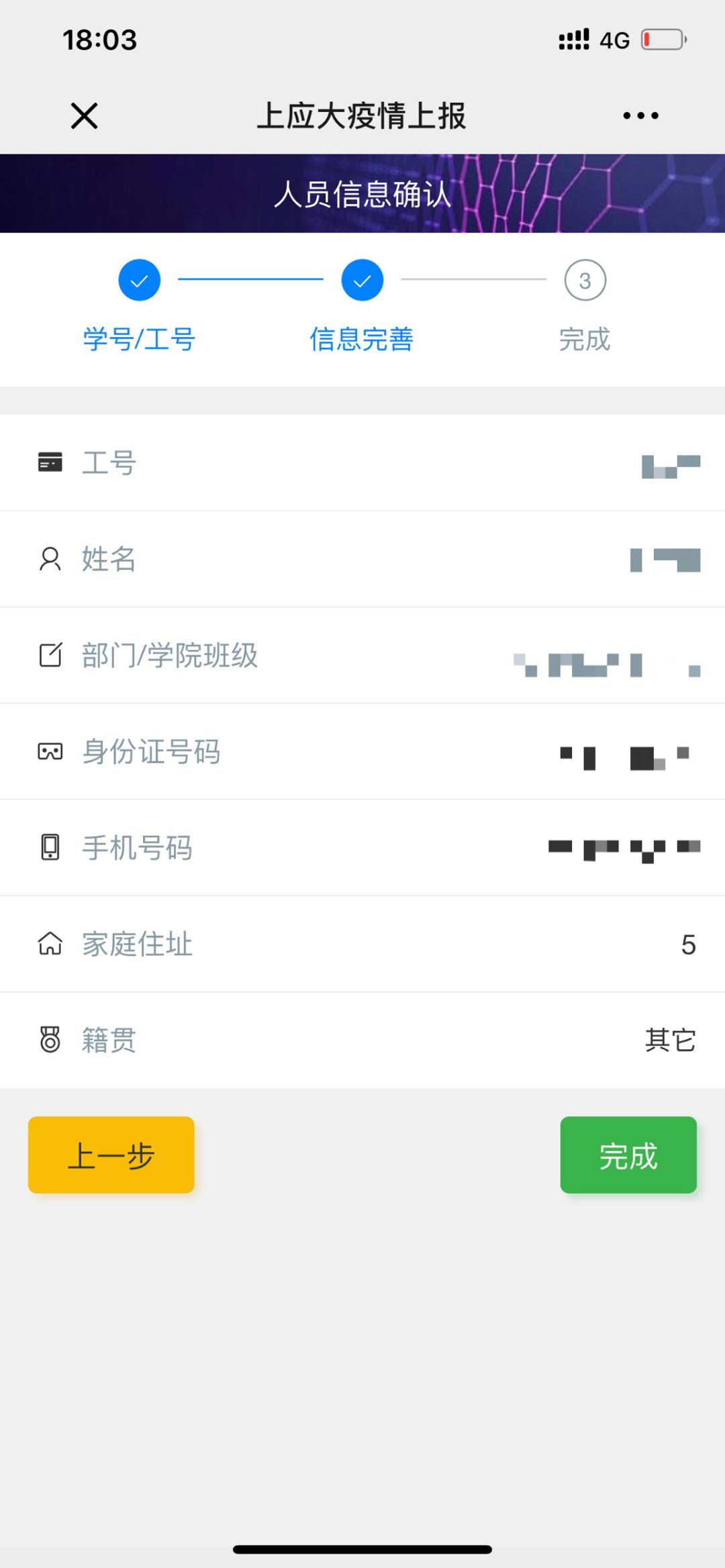Viewport: 725px width, 1568px height.
Task: Tap the green 完成 button
Action: [x=628, y=1155]
